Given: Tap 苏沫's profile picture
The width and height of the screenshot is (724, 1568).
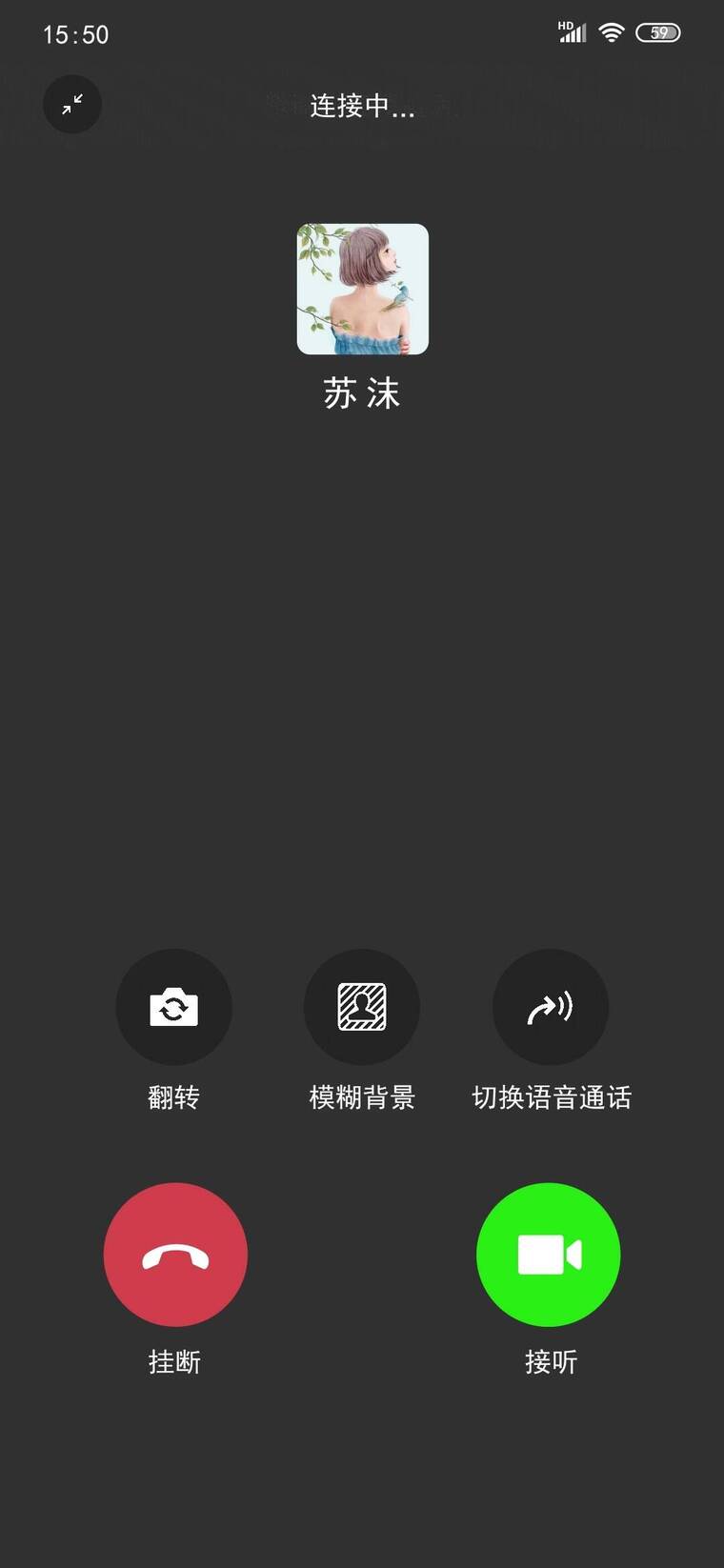Looking at the screenshot, I should pyautogui.click(x=362, y=290).
